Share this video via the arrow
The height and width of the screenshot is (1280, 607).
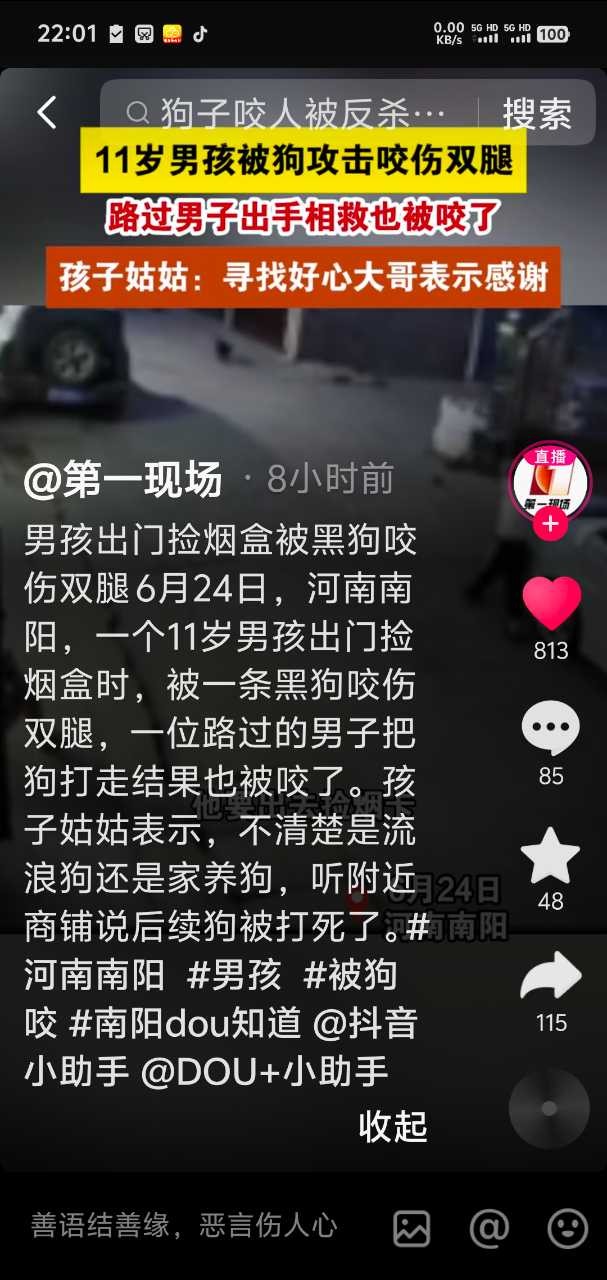point(551,977)
